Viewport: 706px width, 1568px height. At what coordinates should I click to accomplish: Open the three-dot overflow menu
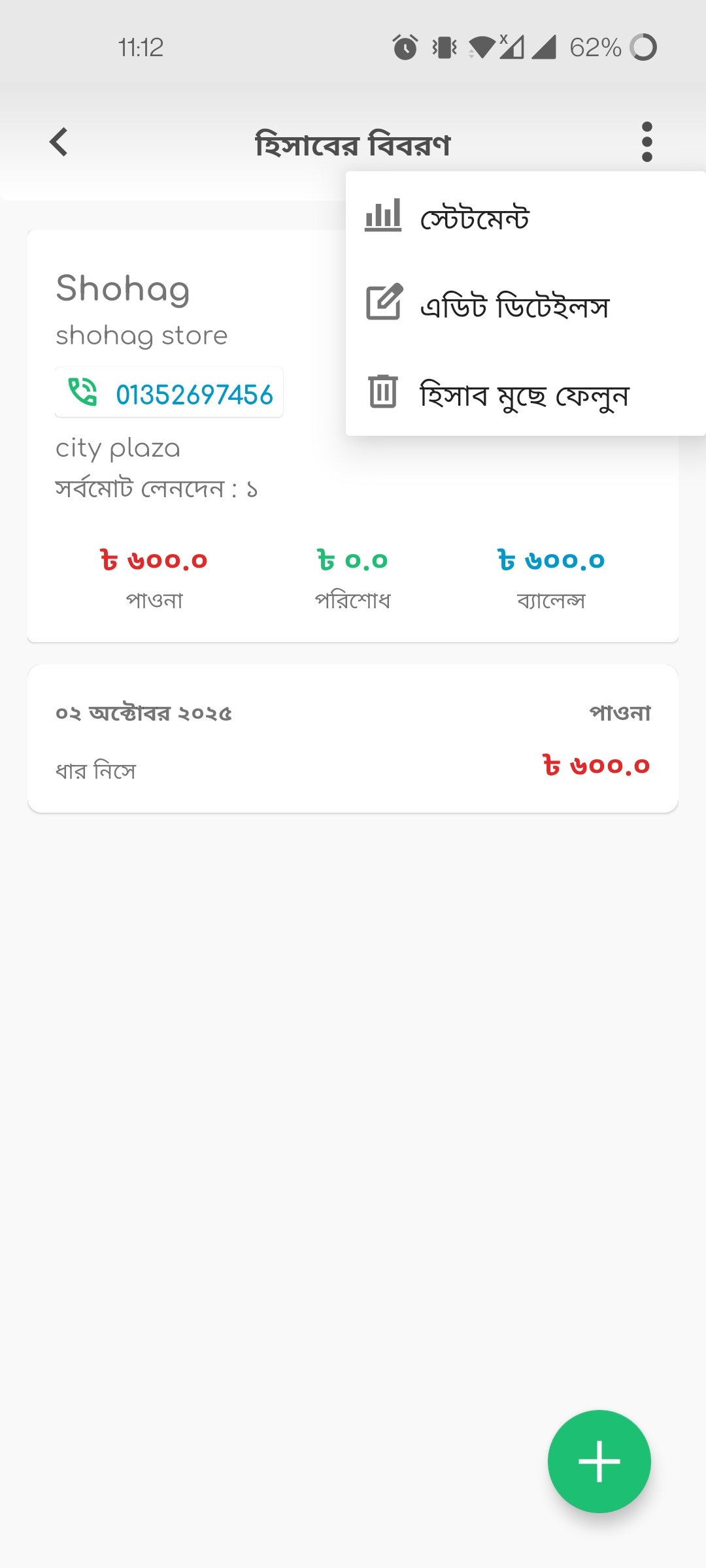pyautogui.click(x=647, y=142)
